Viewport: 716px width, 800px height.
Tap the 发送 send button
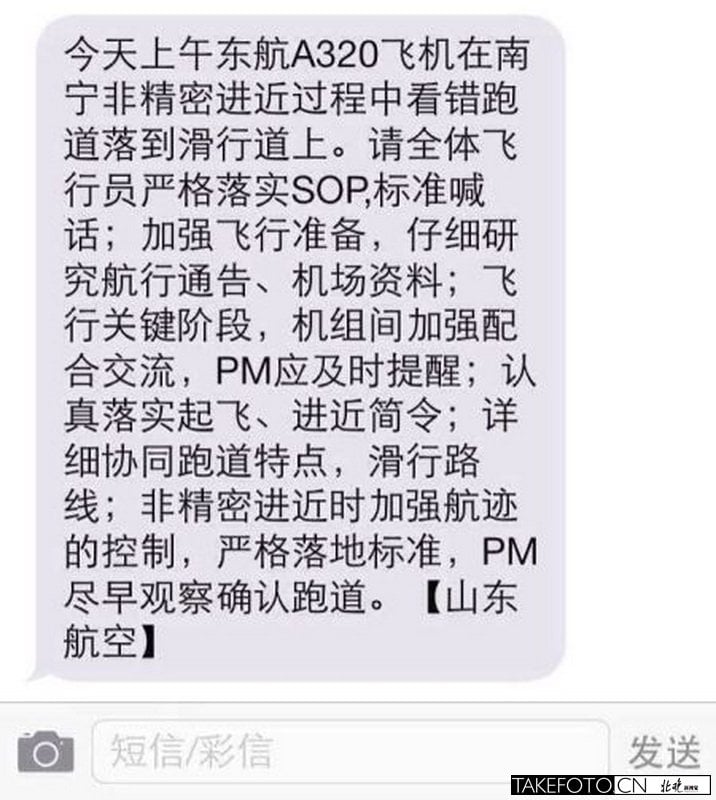pos(665,750)
